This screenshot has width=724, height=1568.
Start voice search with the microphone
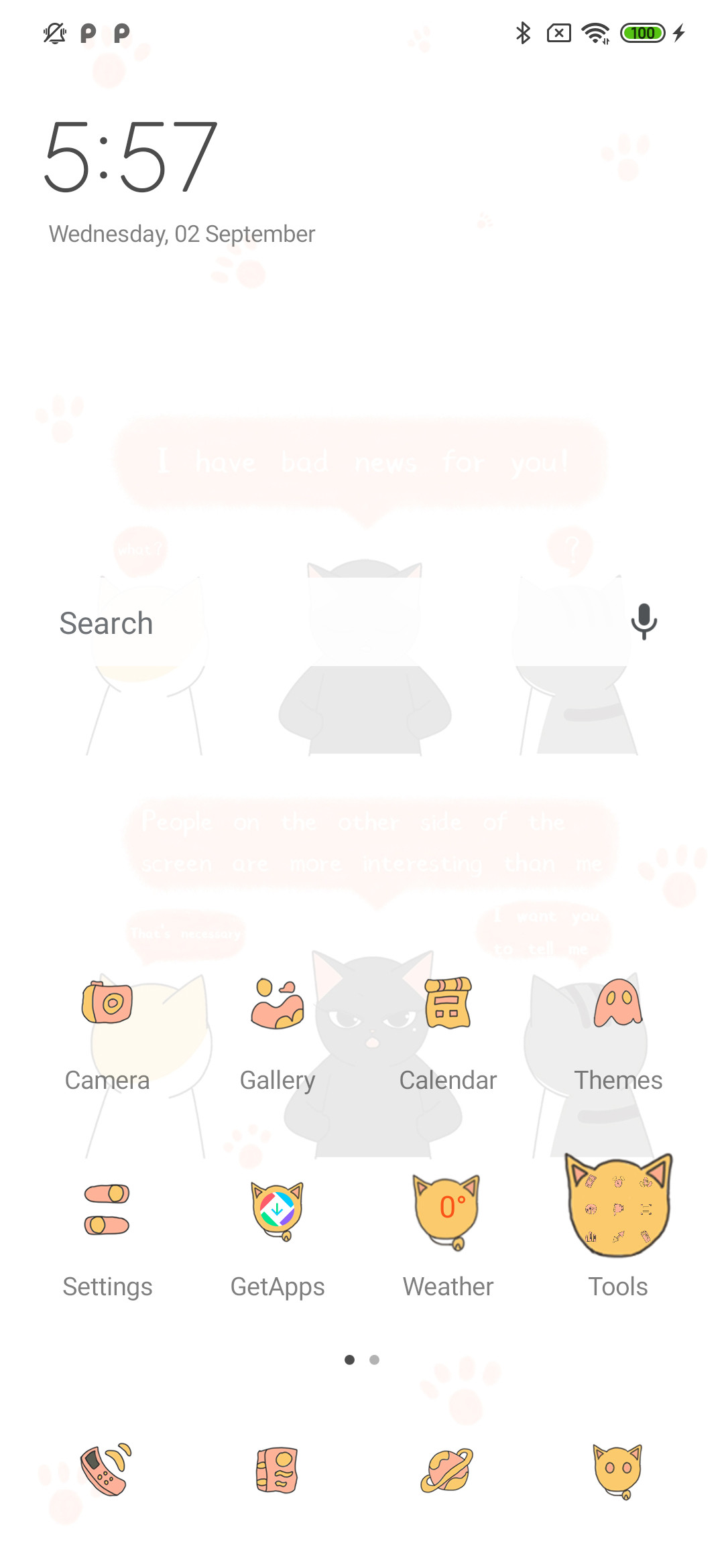pyautogui.click(x=644, y=621)
